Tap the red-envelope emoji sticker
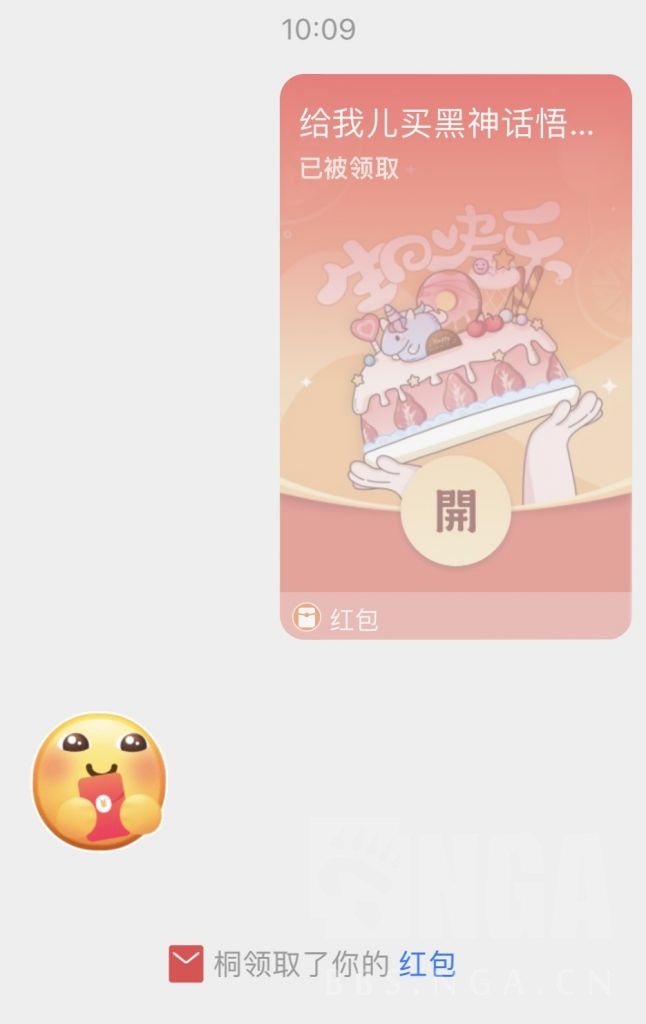Screen dimensions: 646x1024 click(x=99, y=781)
